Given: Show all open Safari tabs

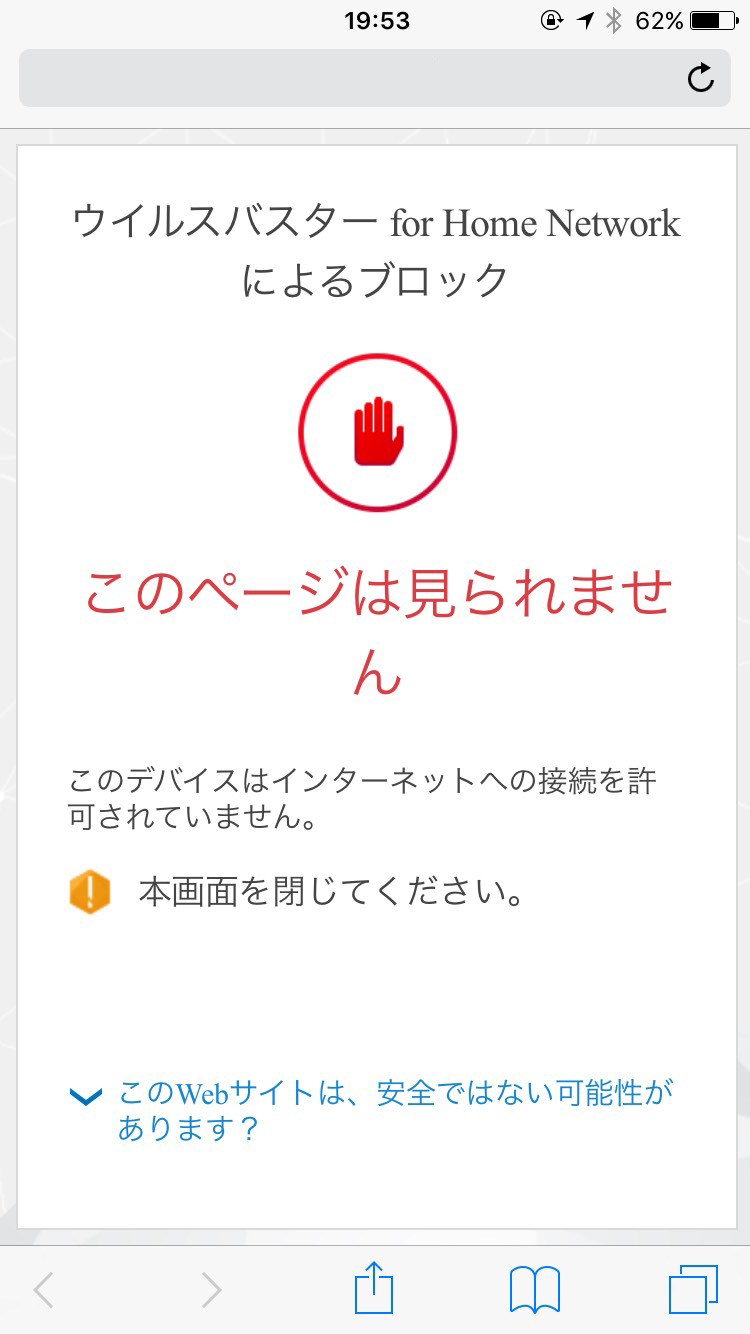Looking at the screenshot, I should [x=693, y=1288].
